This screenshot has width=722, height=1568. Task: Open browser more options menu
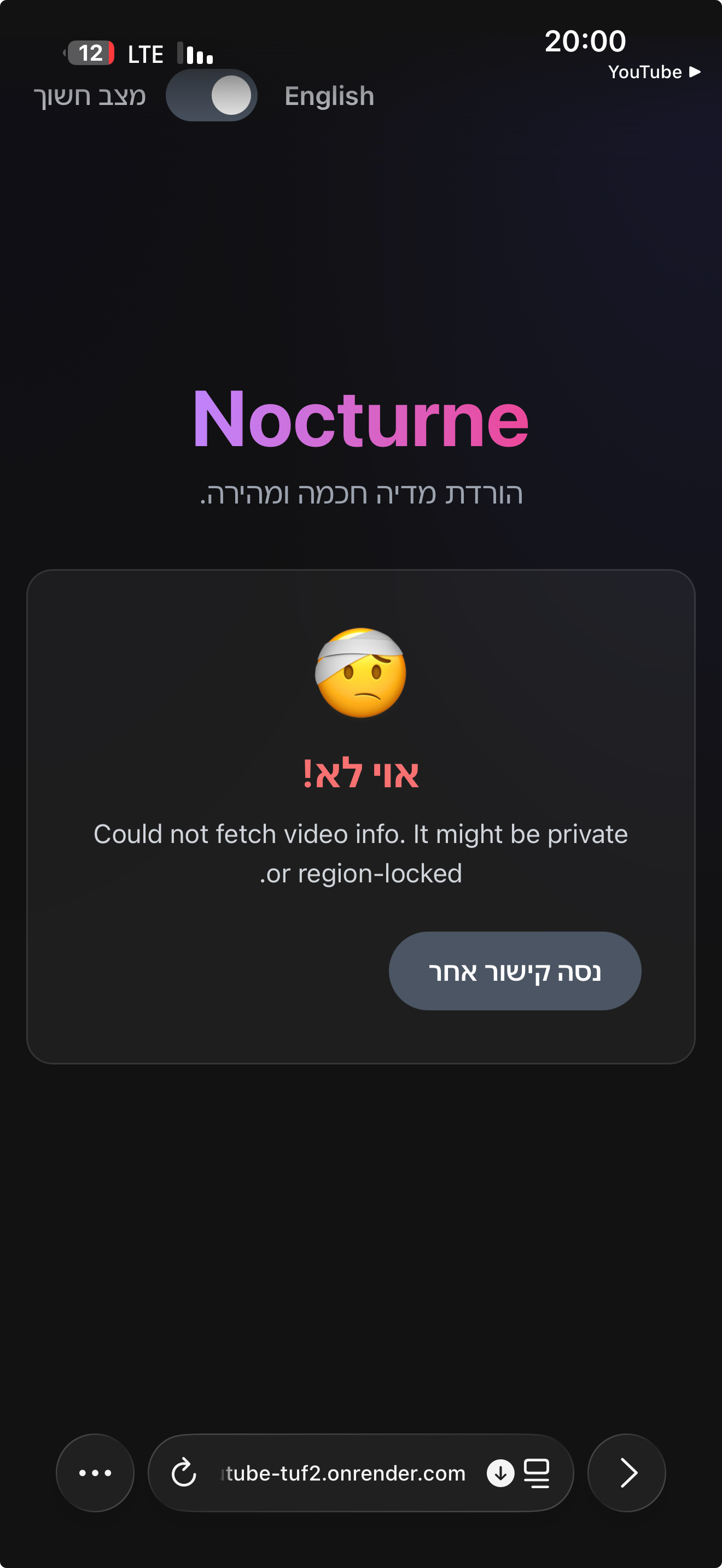click(95, 1473)
